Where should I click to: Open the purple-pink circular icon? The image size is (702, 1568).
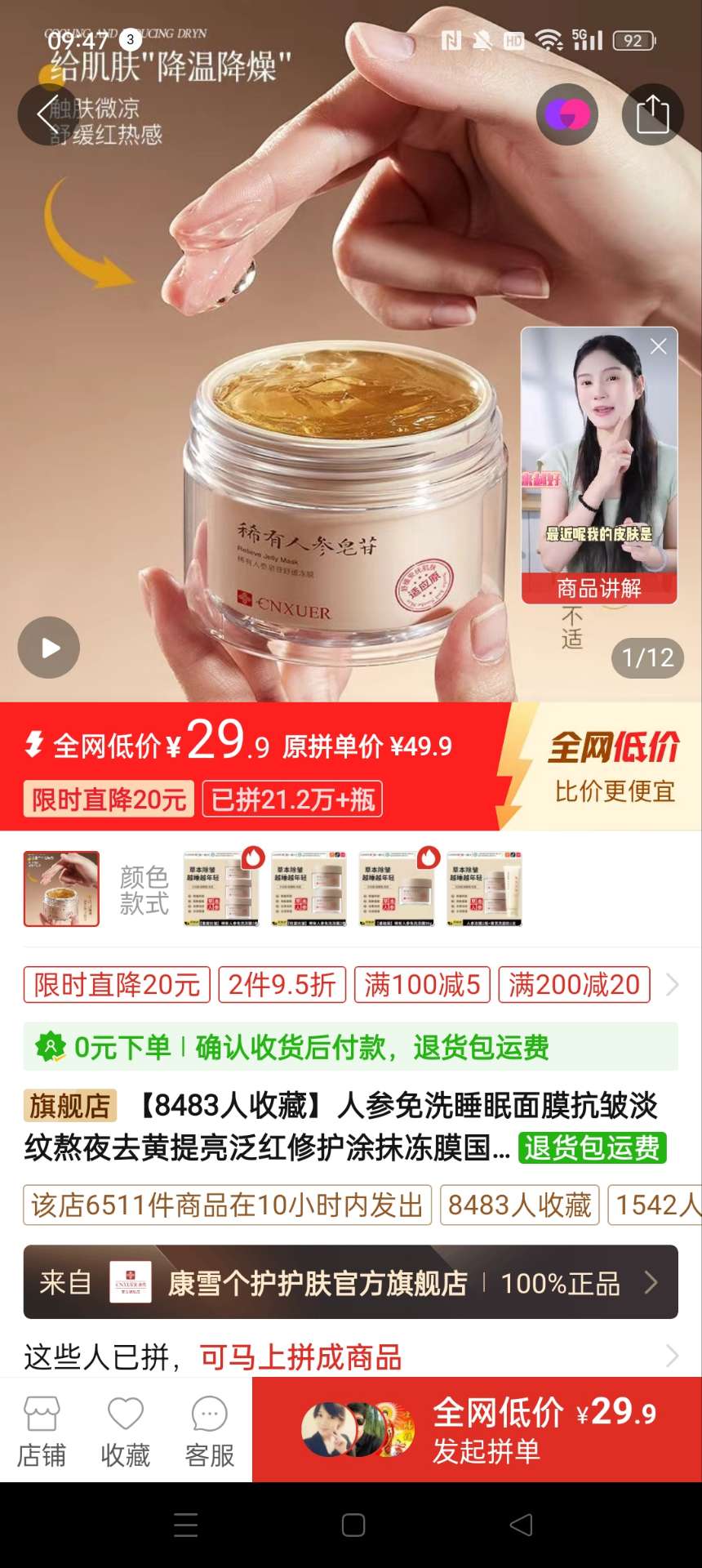[567, 114]
